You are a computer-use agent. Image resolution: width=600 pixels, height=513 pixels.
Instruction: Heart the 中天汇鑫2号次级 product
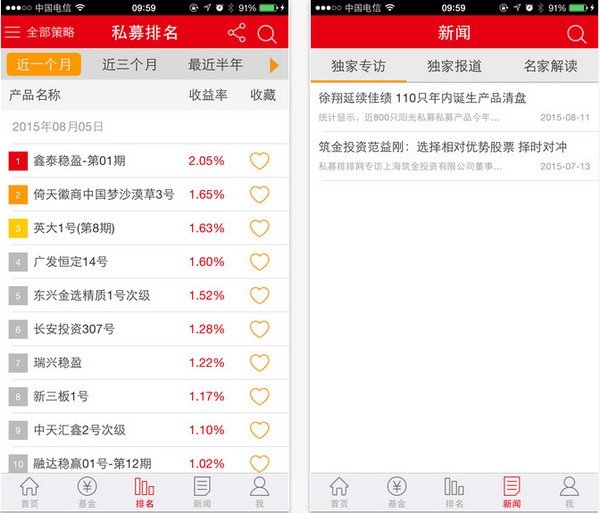(x=259, y=430)
